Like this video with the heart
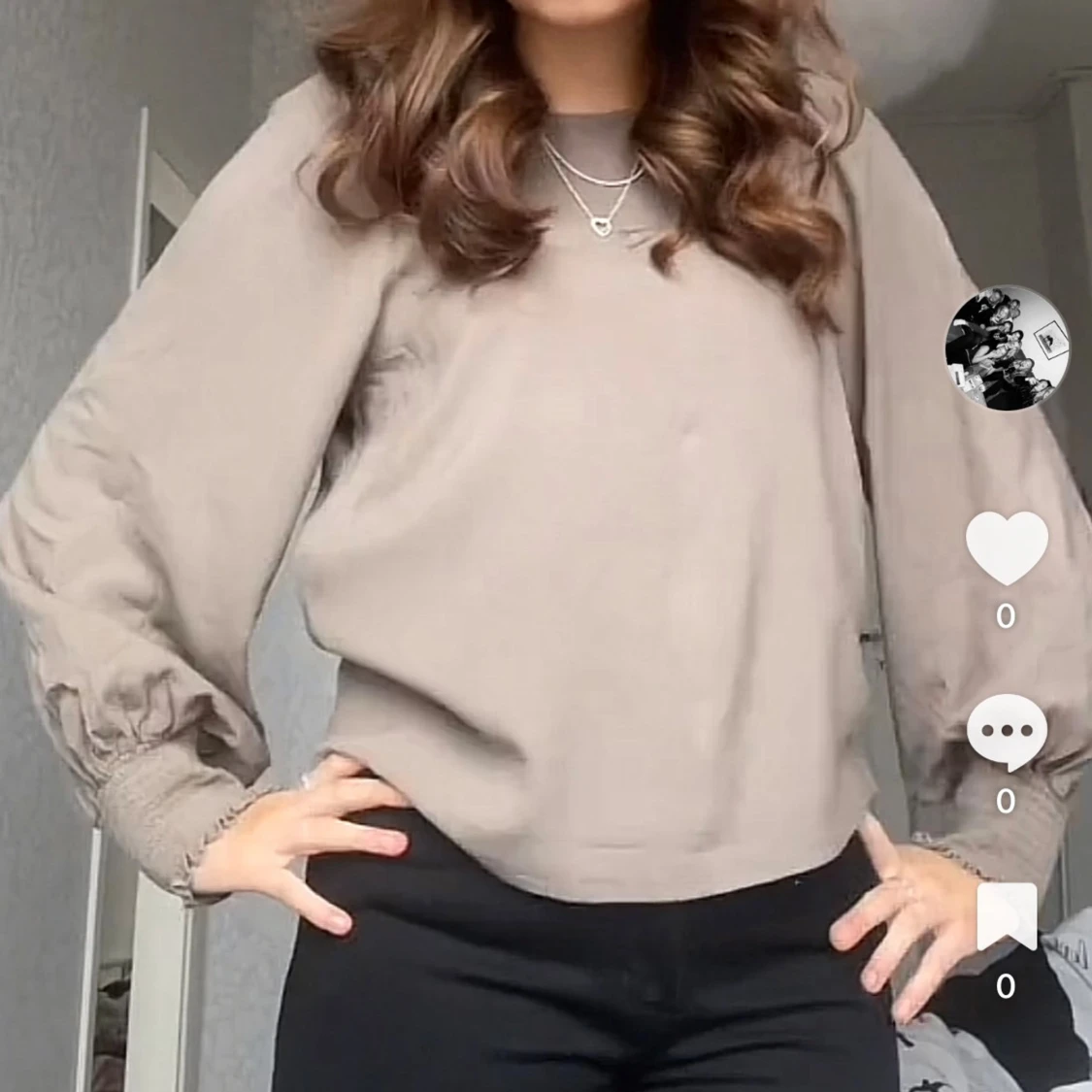1092x1092 pixels. [x=1007, y=548]
